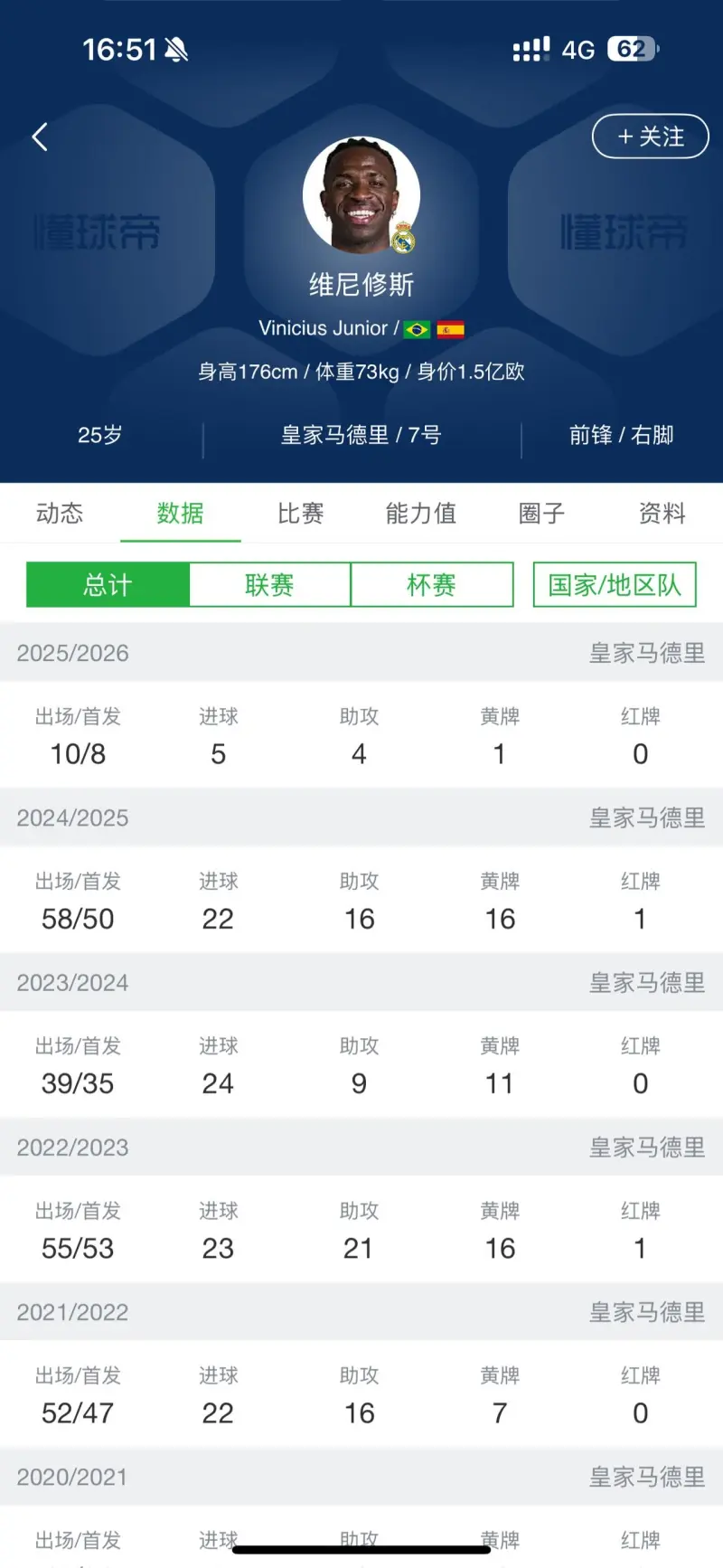This screenshot has height=1568, width=723.
Task: Switch to the 能力值 tab
Action: [x=420, y=514]
